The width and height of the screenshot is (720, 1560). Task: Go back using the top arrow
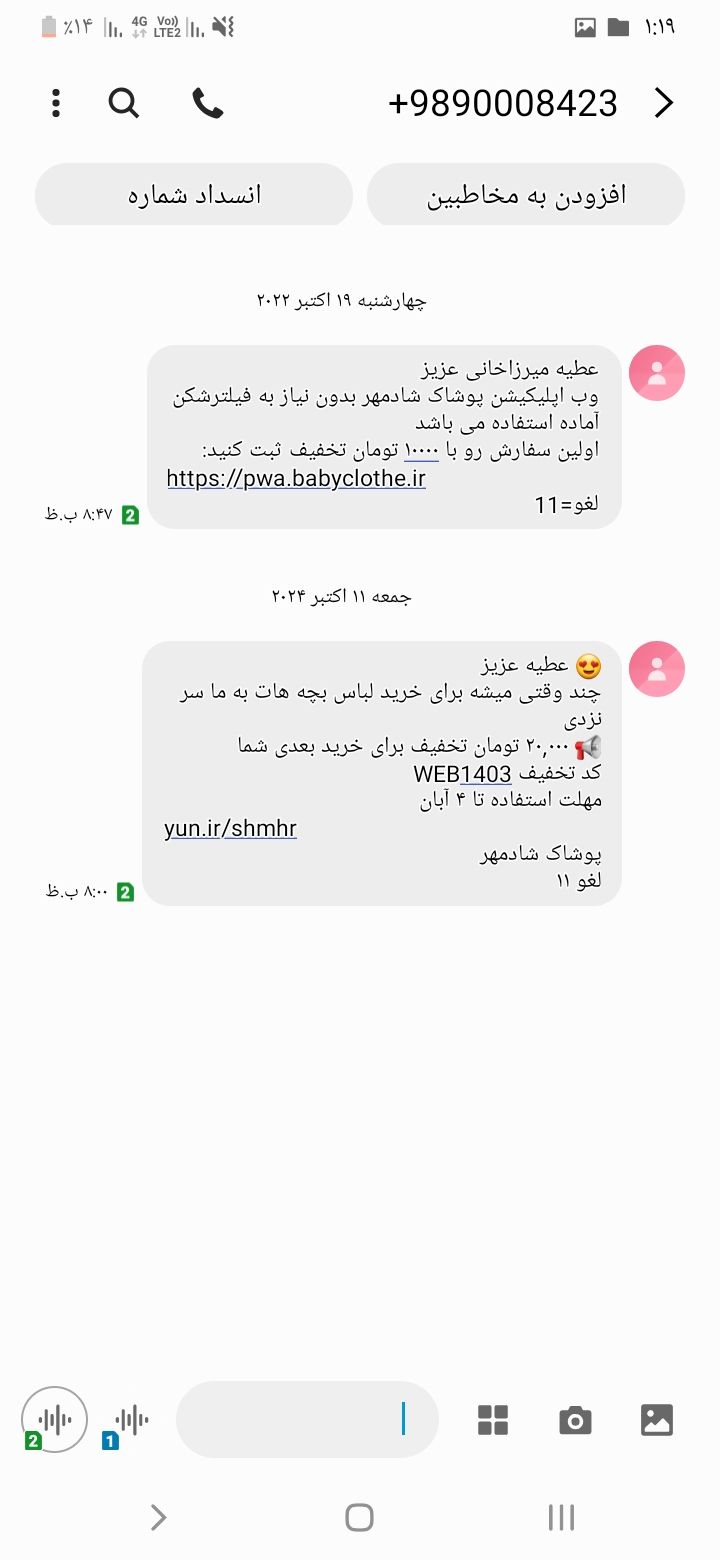(664, 103)
